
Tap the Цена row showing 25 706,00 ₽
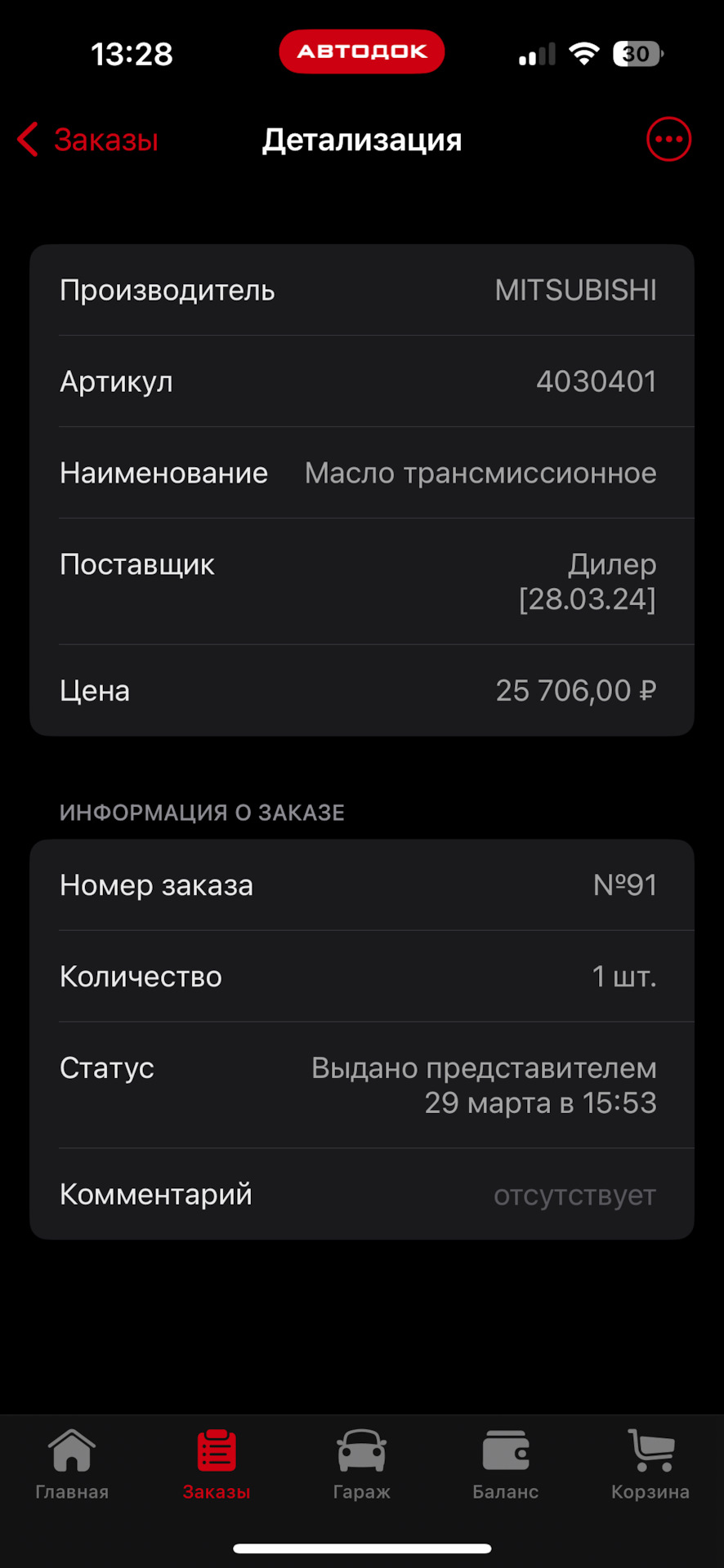click(x=362, y=690)
